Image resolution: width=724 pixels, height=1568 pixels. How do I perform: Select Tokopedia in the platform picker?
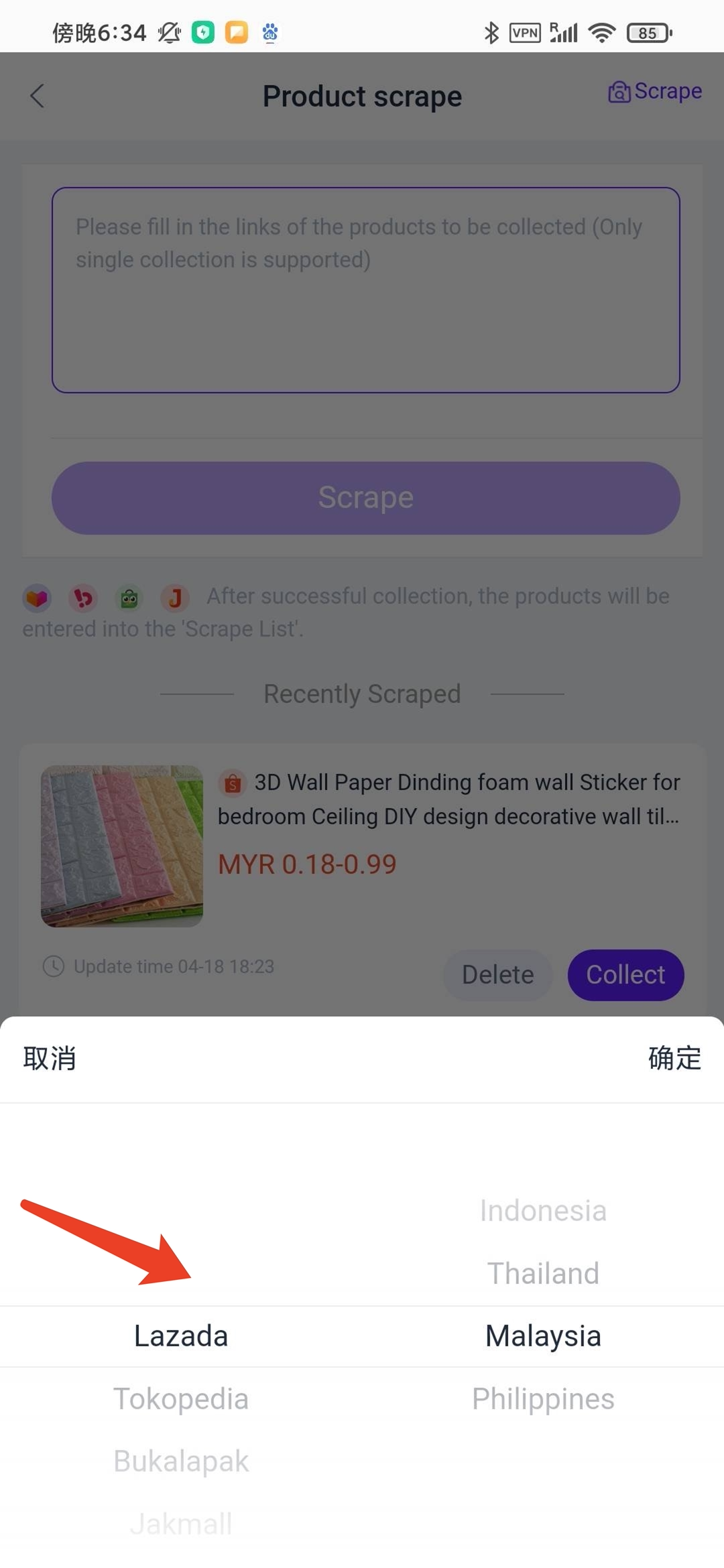coord(181,1398)
